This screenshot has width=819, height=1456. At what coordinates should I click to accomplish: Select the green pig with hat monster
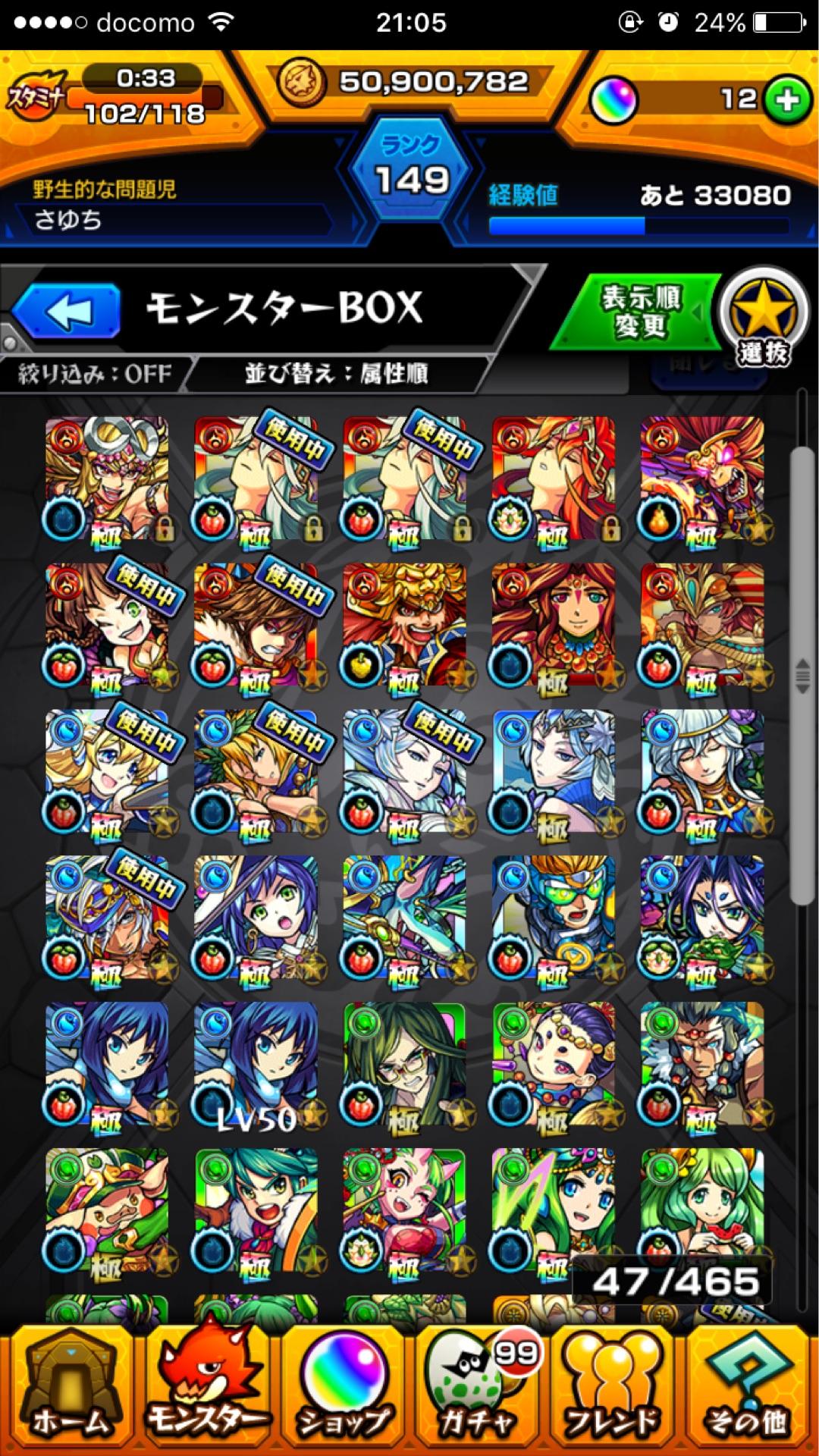106,1210
